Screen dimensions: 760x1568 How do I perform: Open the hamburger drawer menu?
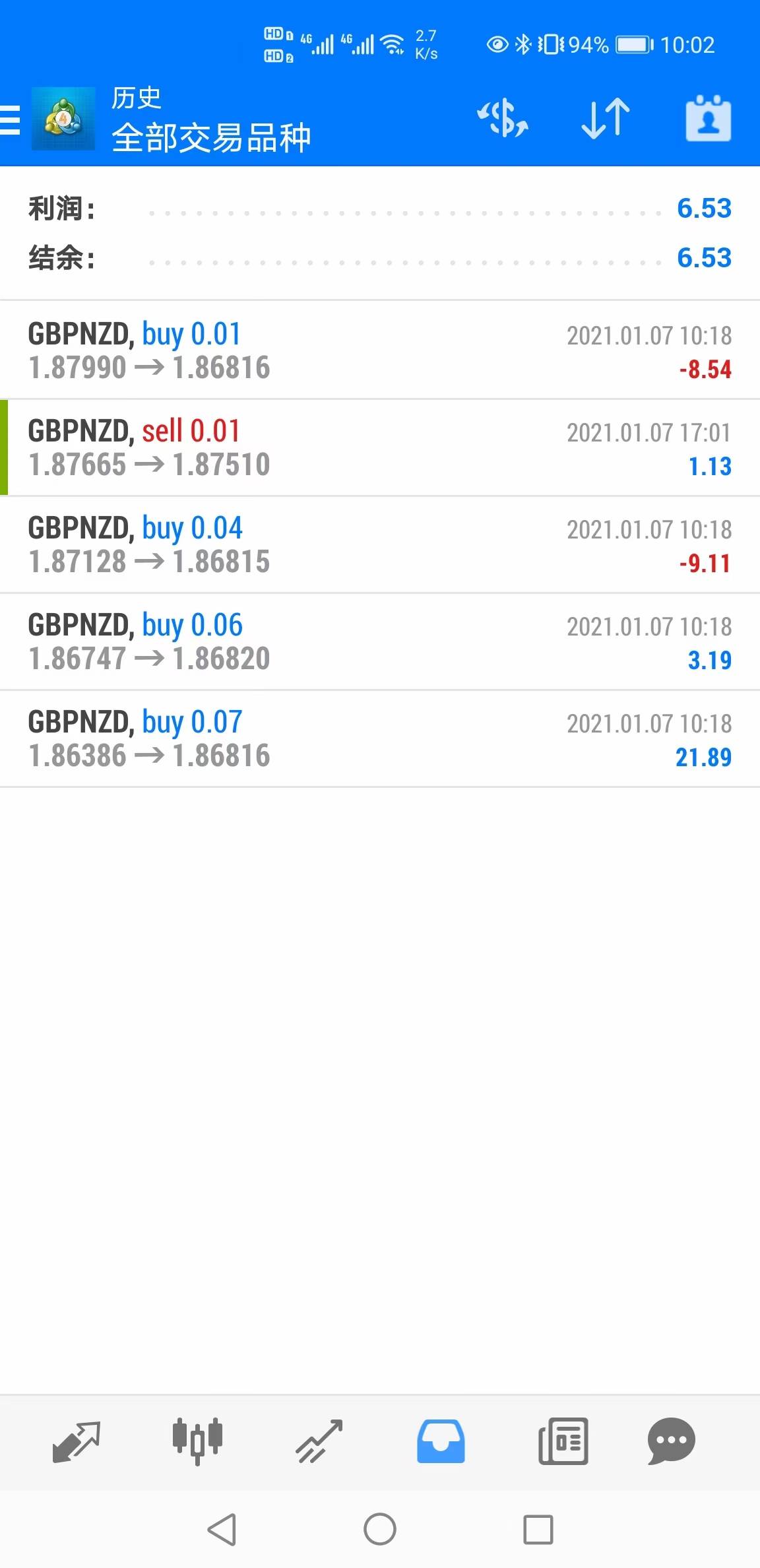(10, 120)
